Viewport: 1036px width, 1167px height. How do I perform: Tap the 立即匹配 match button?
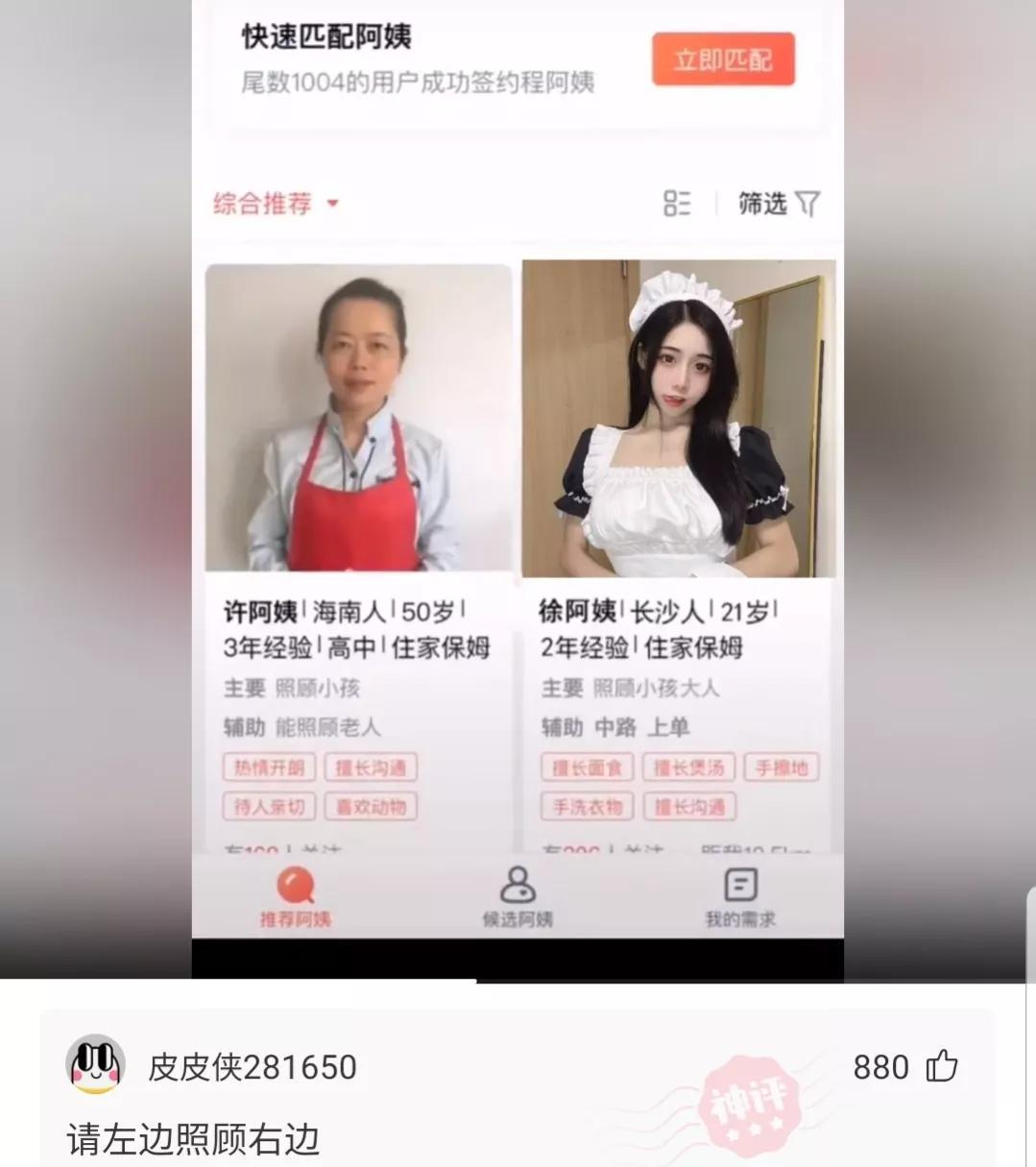(724, 59)
